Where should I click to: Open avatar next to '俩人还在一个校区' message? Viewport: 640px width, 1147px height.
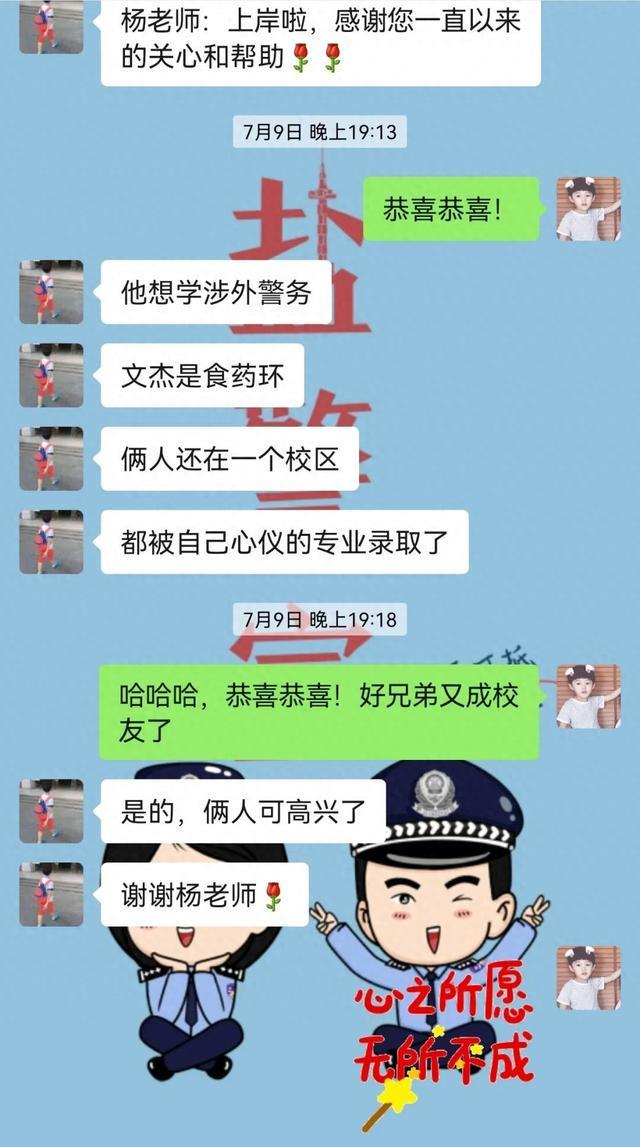[51, 458]
